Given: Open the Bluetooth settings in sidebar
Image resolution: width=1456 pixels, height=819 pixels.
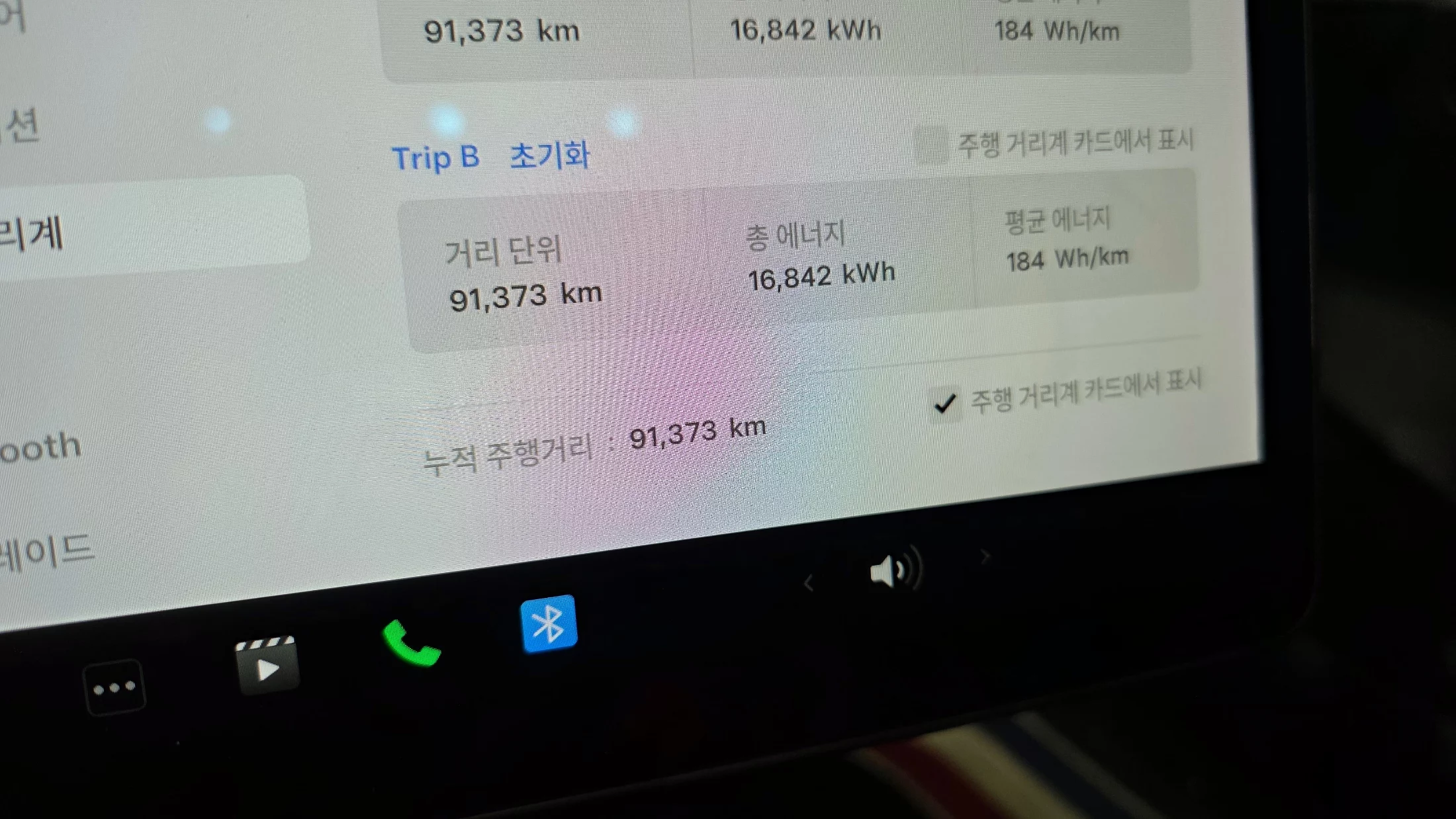Looking at the screenshot, I should pyautogui.click(x=41, y=448).
